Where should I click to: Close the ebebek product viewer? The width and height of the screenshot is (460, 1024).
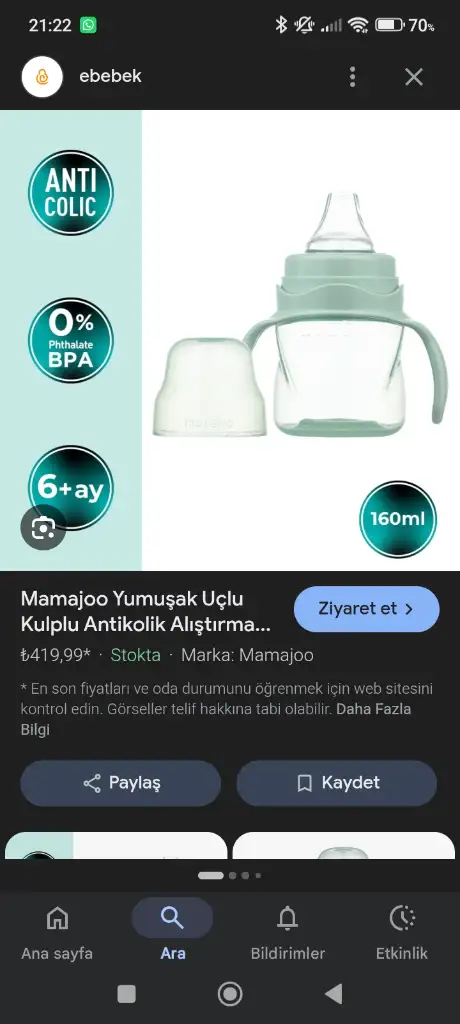point(414,77)
